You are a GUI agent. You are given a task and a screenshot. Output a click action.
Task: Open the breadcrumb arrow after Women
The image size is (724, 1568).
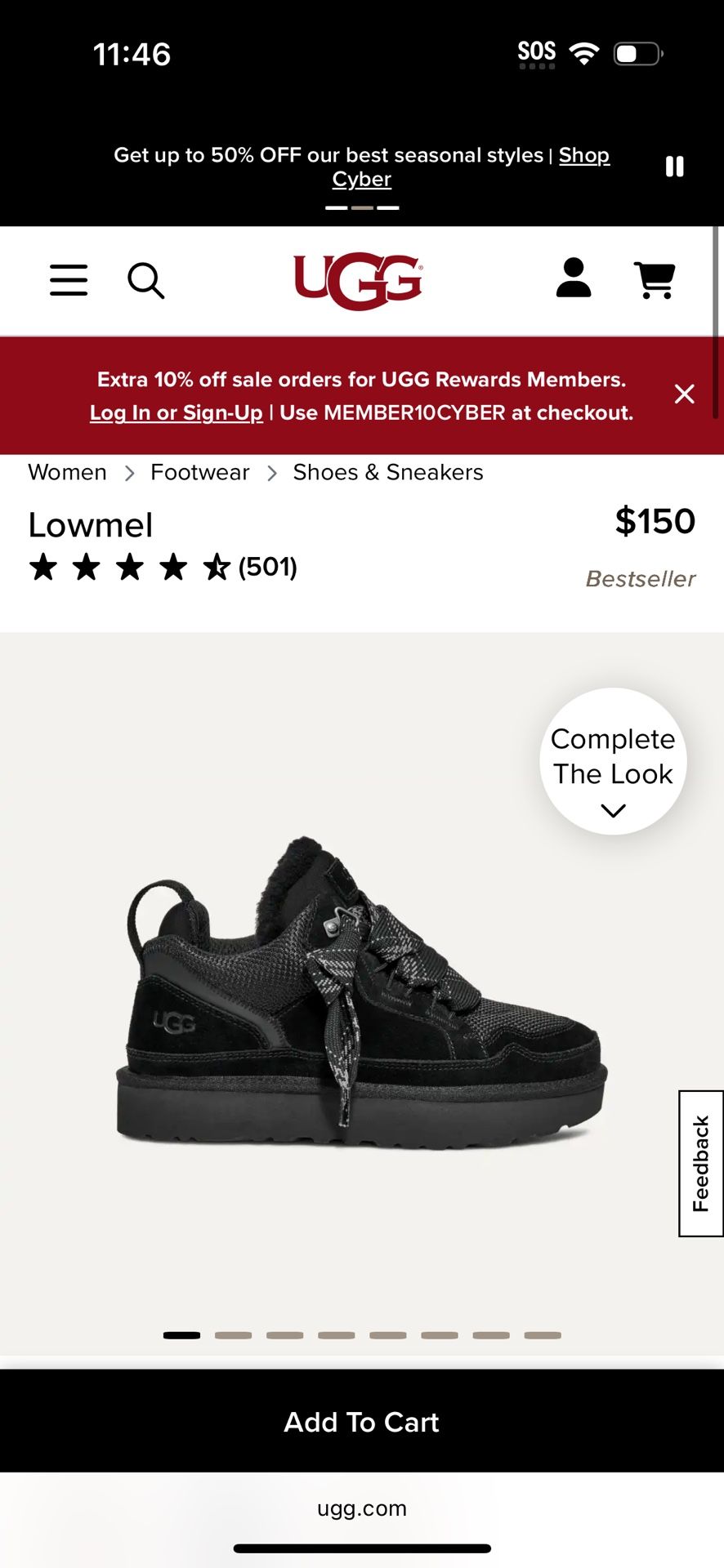tap(129, 473)
